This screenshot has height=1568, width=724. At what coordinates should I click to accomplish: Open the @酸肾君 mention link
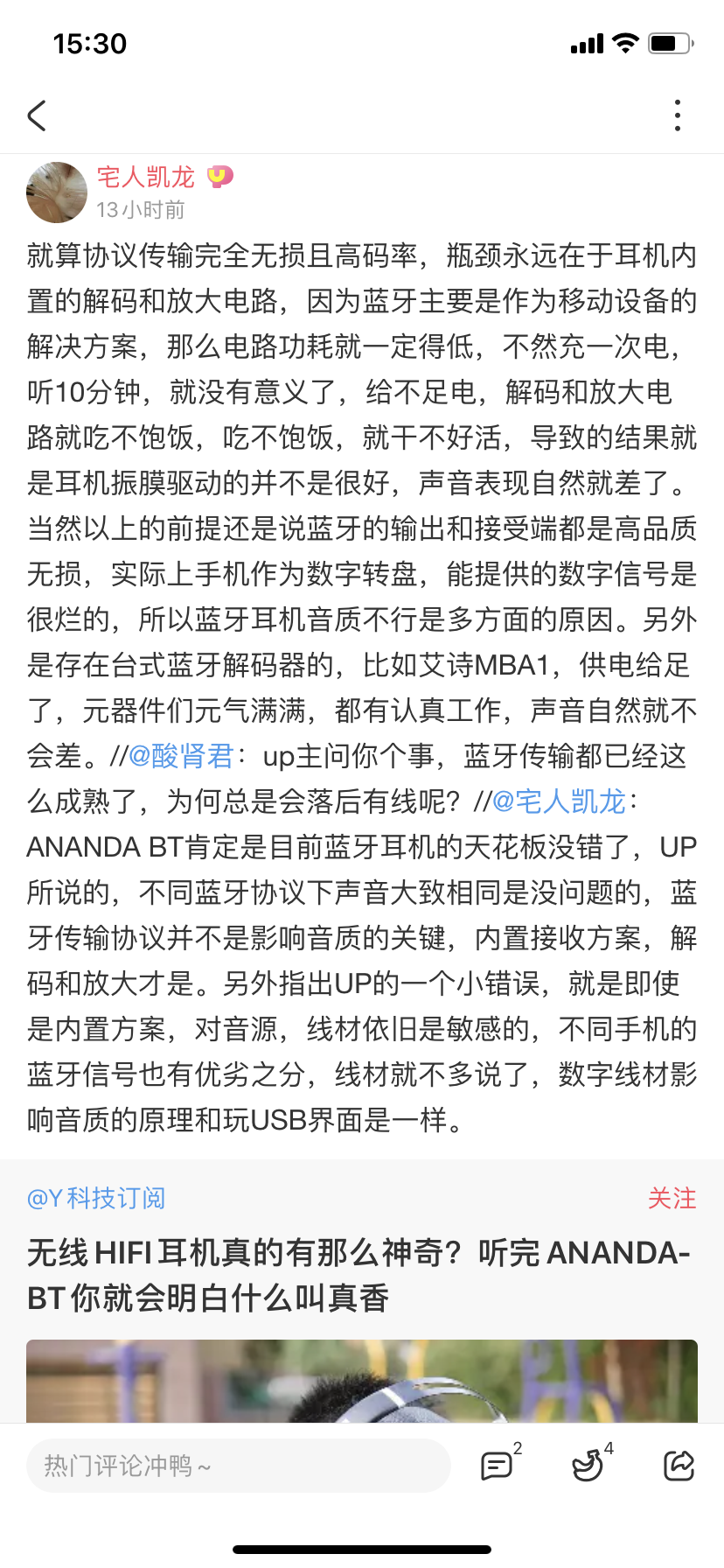(182, 756)
